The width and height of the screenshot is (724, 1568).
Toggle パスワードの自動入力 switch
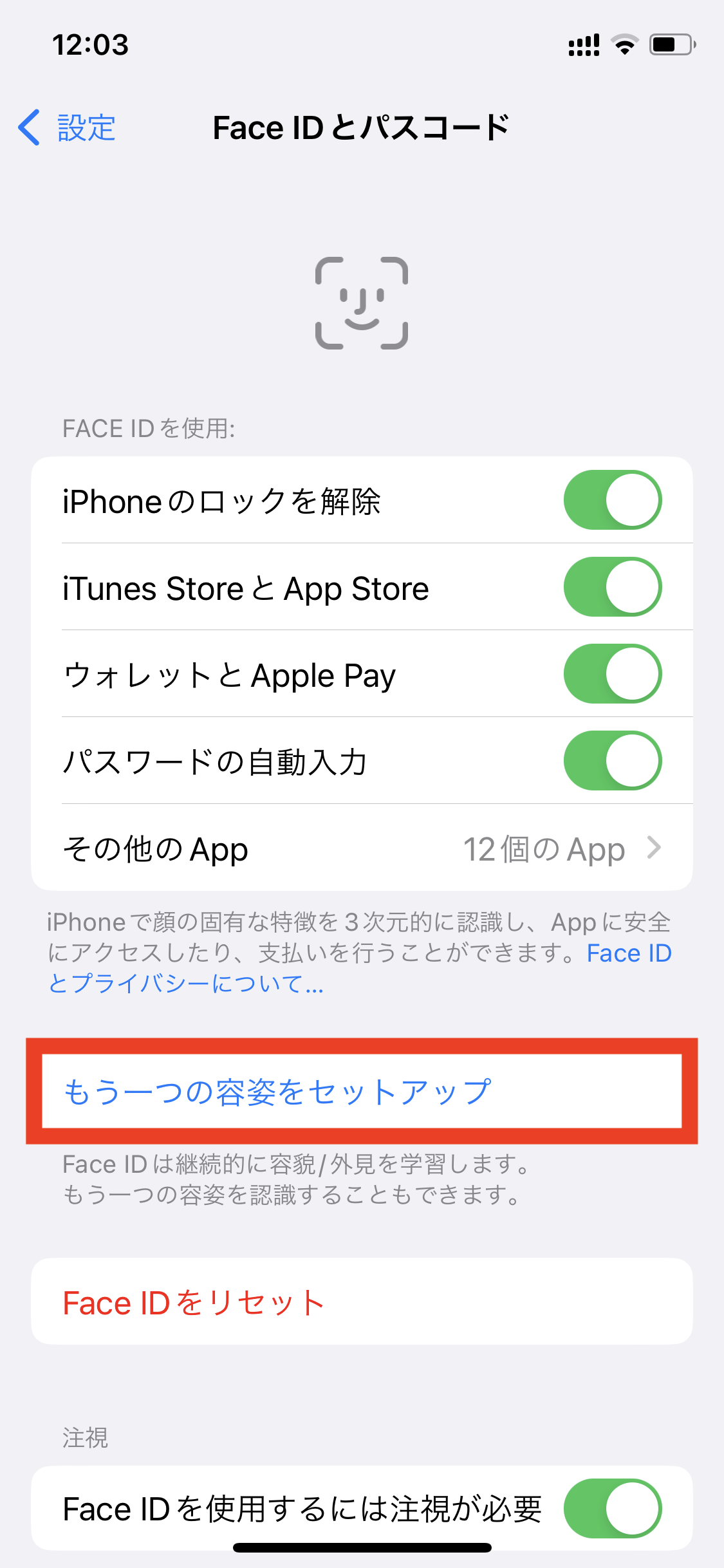click(612, 761)
